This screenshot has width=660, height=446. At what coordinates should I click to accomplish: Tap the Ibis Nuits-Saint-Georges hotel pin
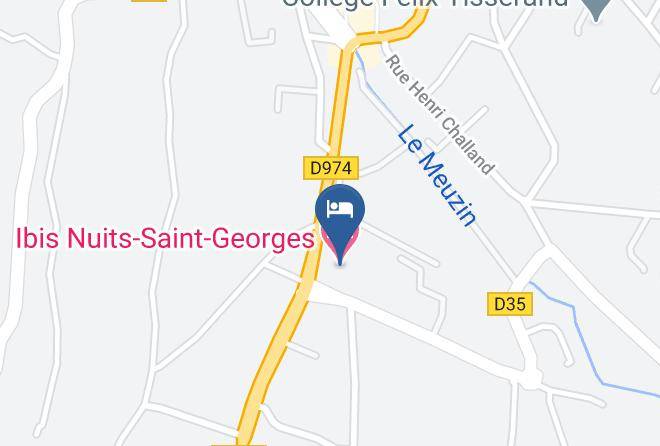(340, 218)
